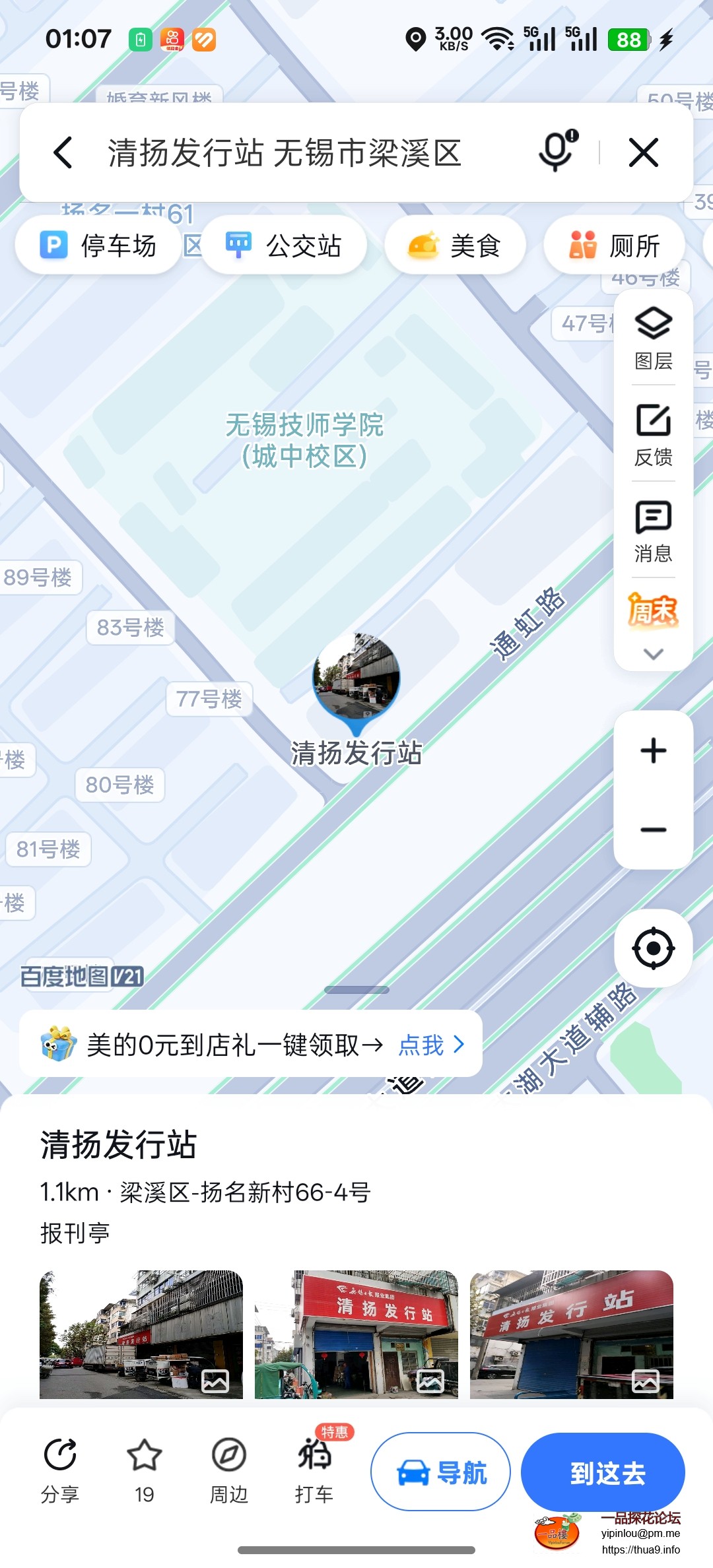The image size is (713, 1568).
Task: Filter nearby 公交站 bus stops
Action: (x=284, y=246)
